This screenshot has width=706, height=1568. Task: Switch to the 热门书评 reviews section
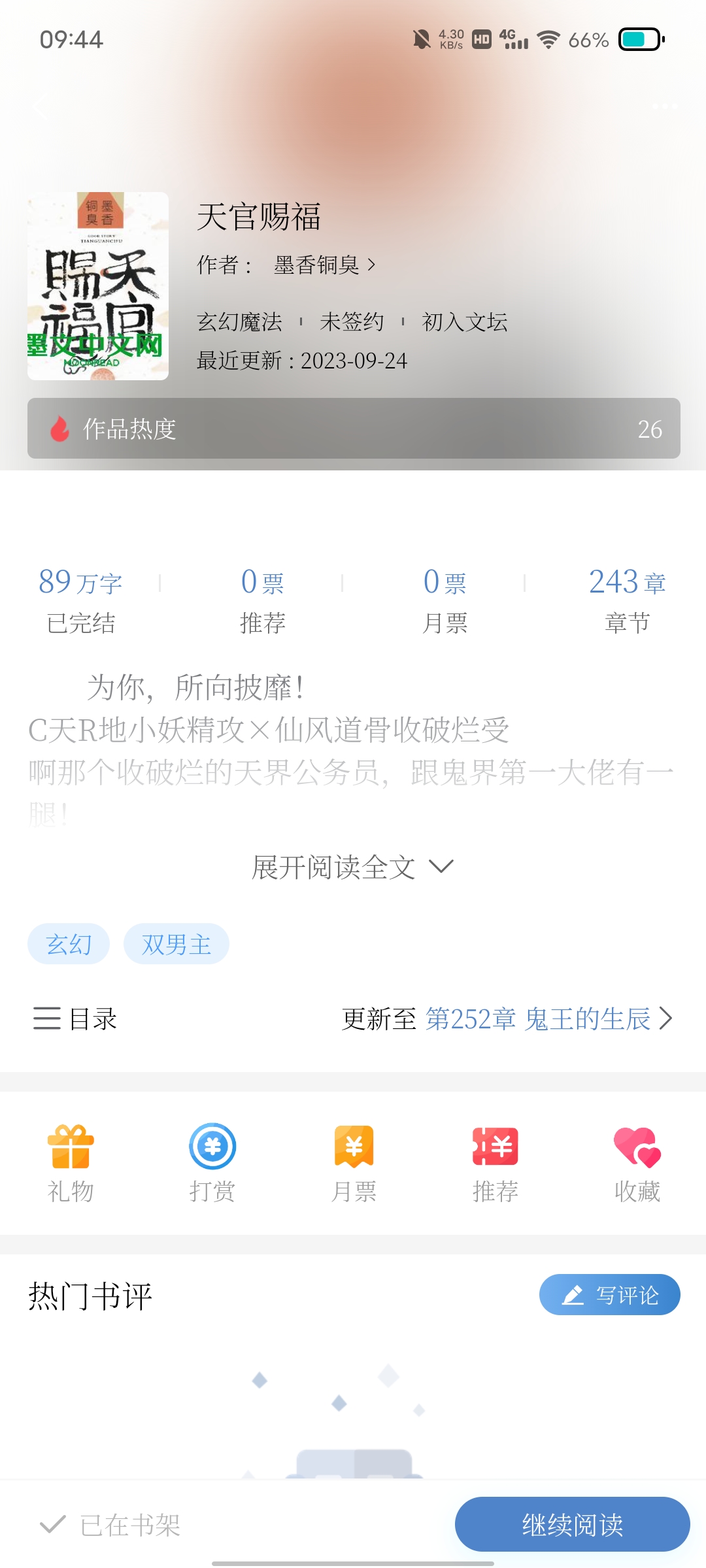(x=90, y=1294)
